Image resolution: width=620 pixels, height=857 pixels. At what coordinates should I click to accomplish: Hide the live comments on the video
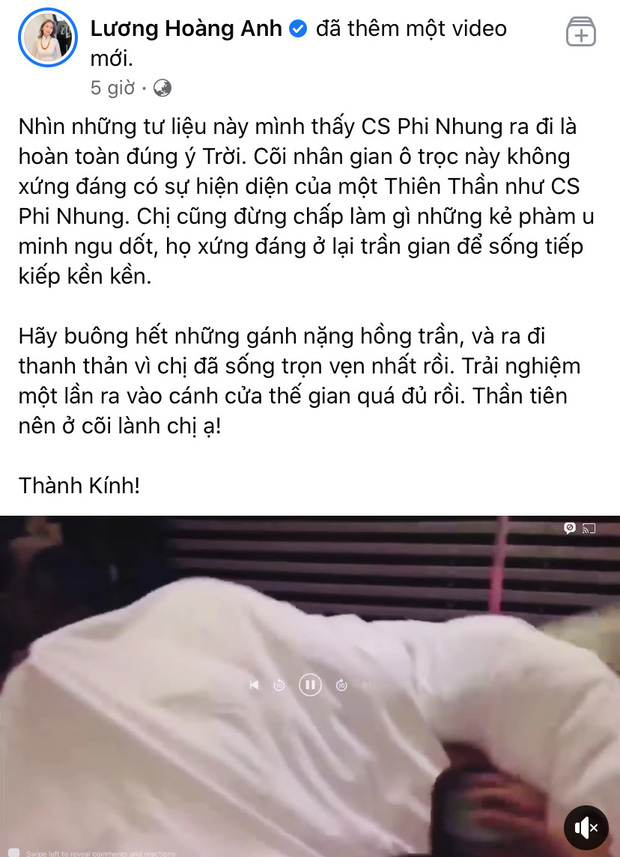click(569, 528)
